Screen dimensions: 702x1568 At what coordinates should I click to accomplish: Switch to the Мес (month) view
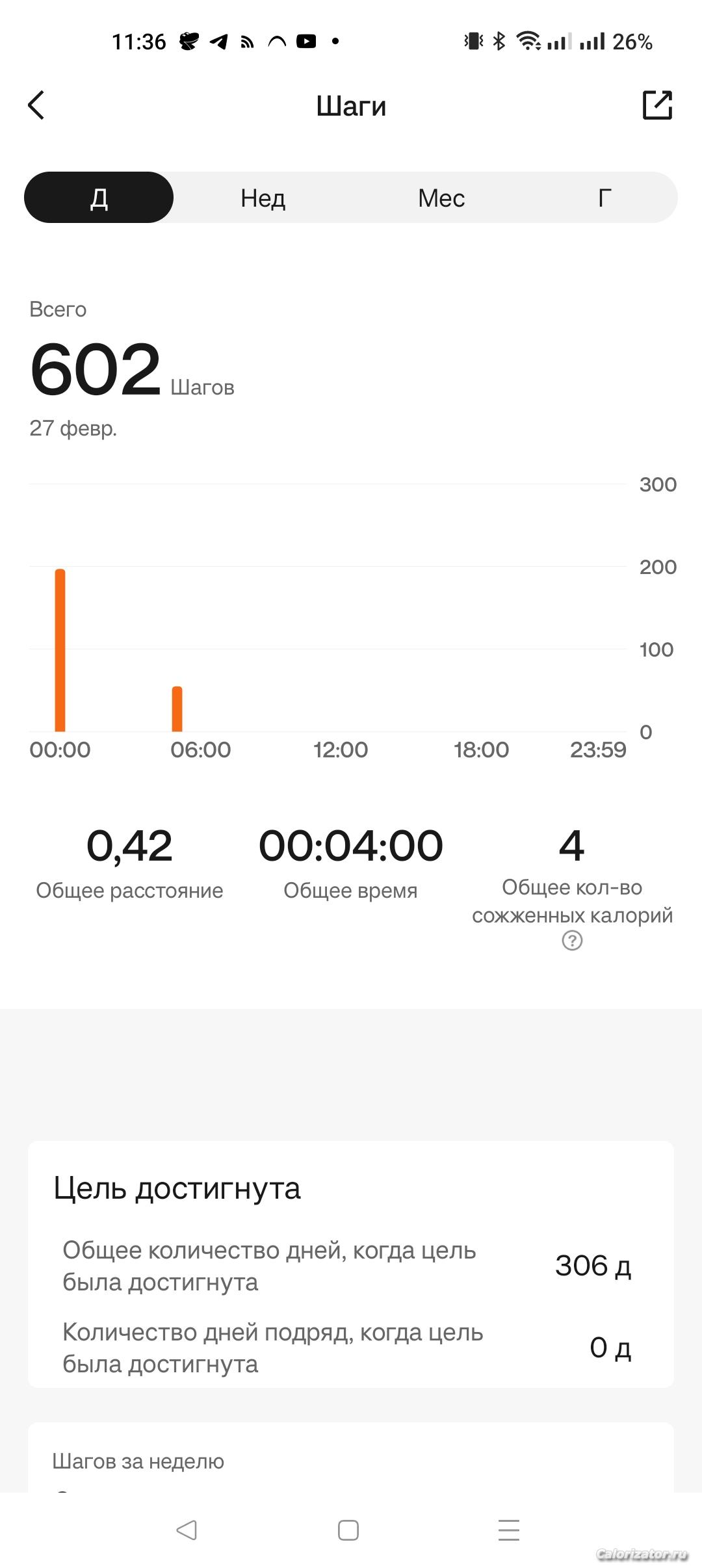441,198
